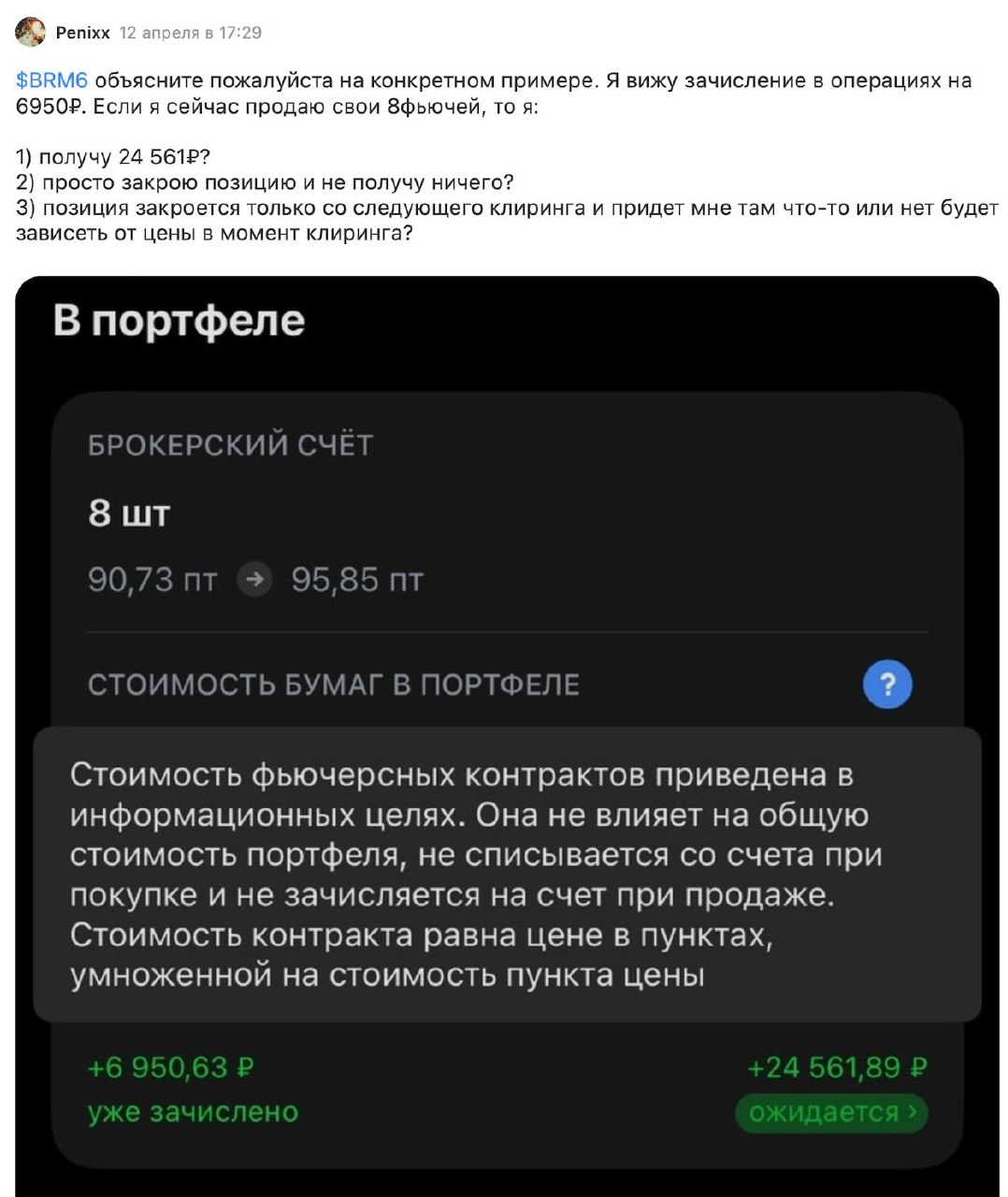Tap the Penixx username
This screenshot has width=1008, height=1197.
tap(82, 33)
